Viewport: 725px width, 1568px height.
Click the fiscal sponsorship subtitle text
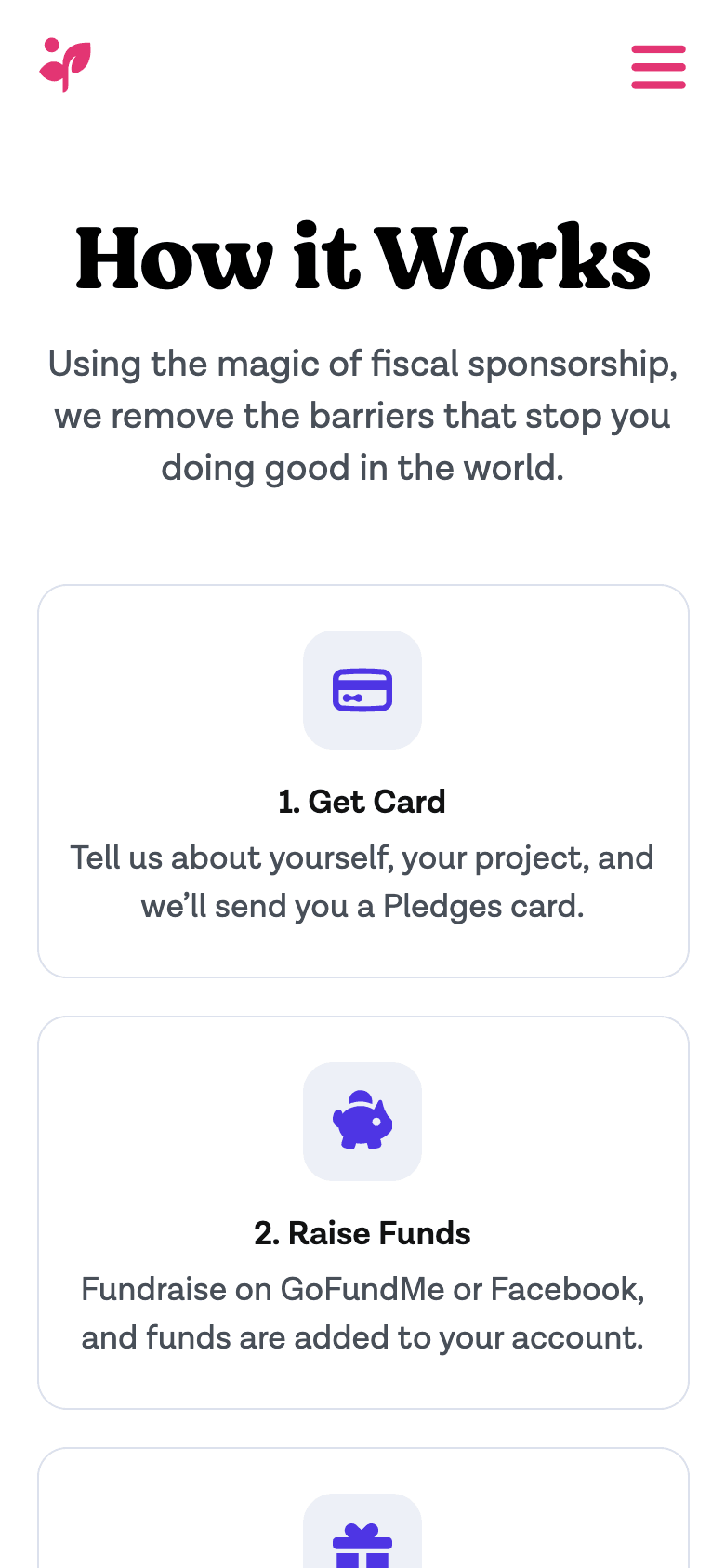(x=362, y=416)
